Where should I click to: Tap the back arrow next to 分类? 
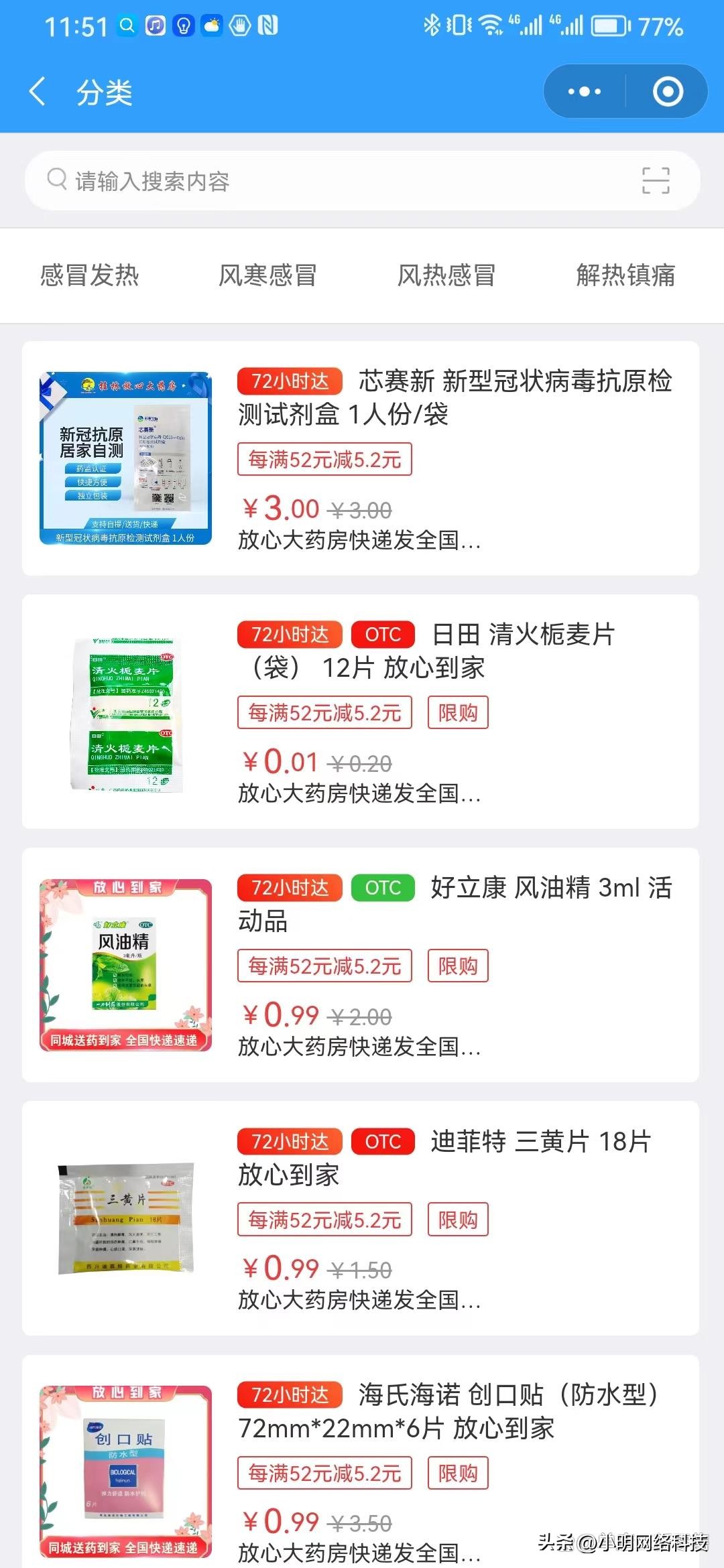click(x=38, y=91)
